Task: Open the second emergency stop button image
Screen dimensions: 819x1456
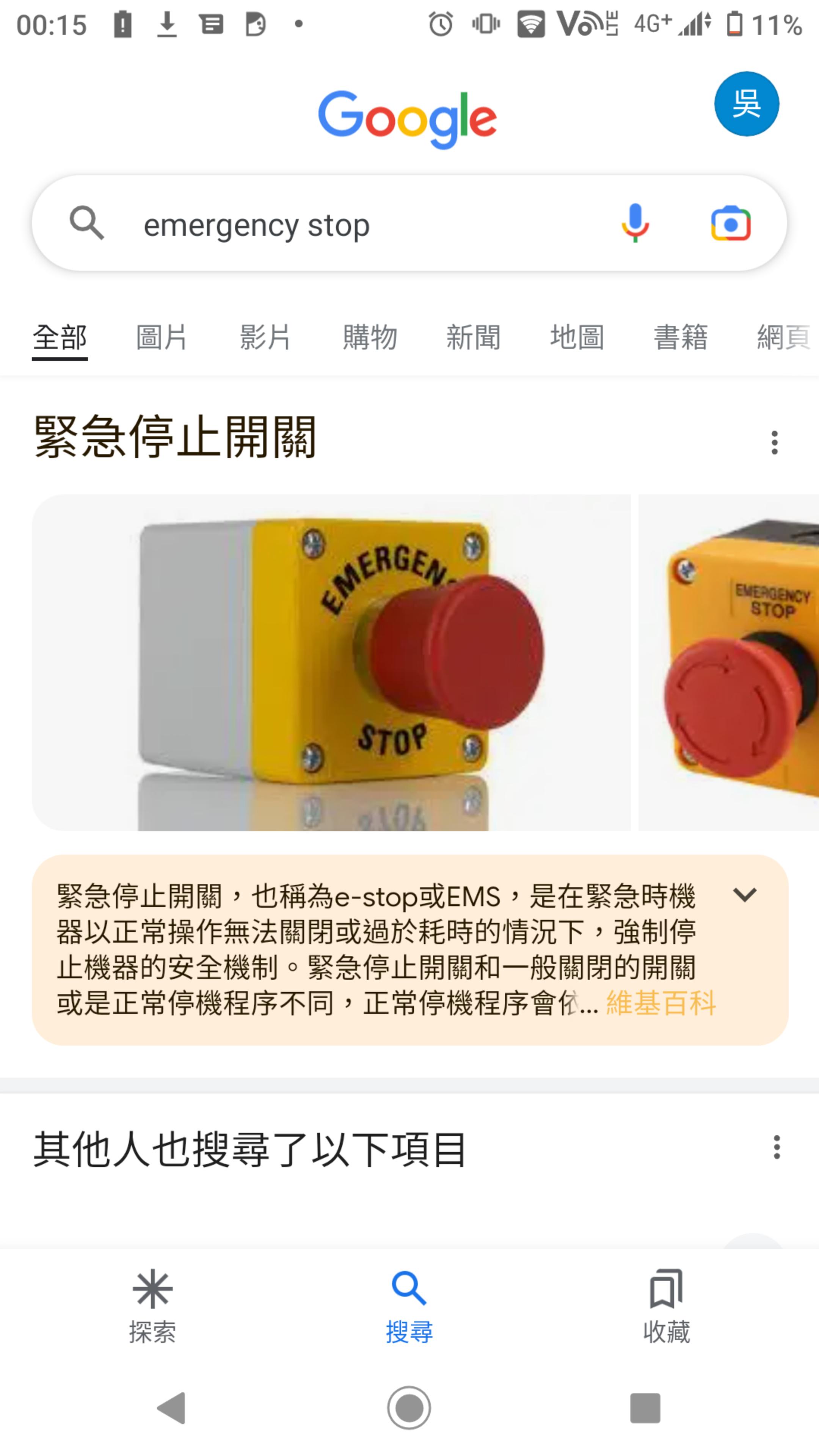Action: (728, 662)
